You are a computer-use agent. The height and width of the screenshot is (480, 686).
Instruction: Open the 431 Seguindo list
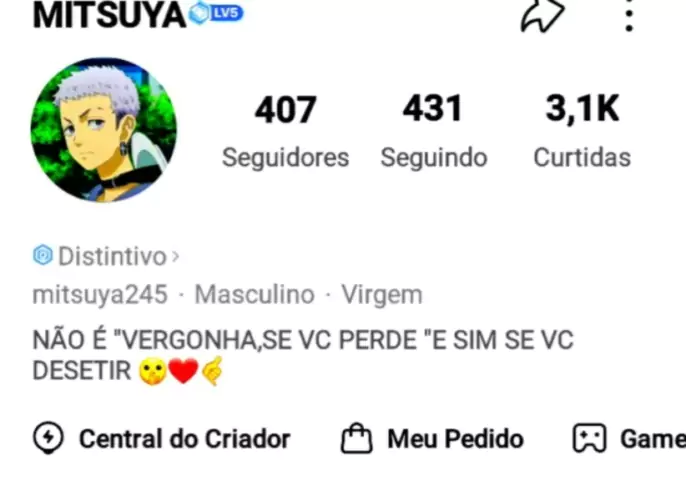click(433, 130)
